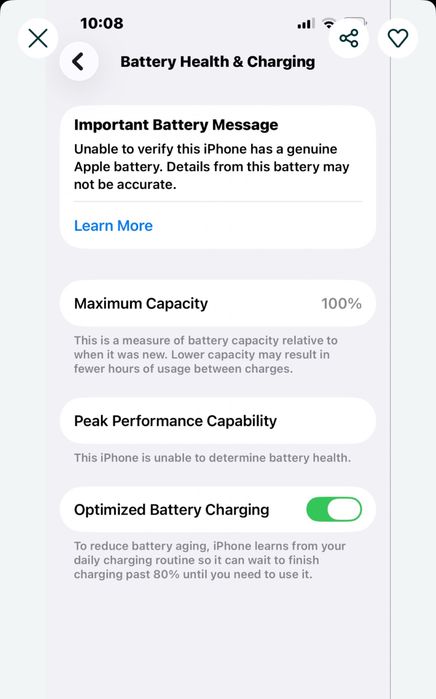Close the image viewer with the X
This screenshot has height=699, width=436.
point(38,38)
